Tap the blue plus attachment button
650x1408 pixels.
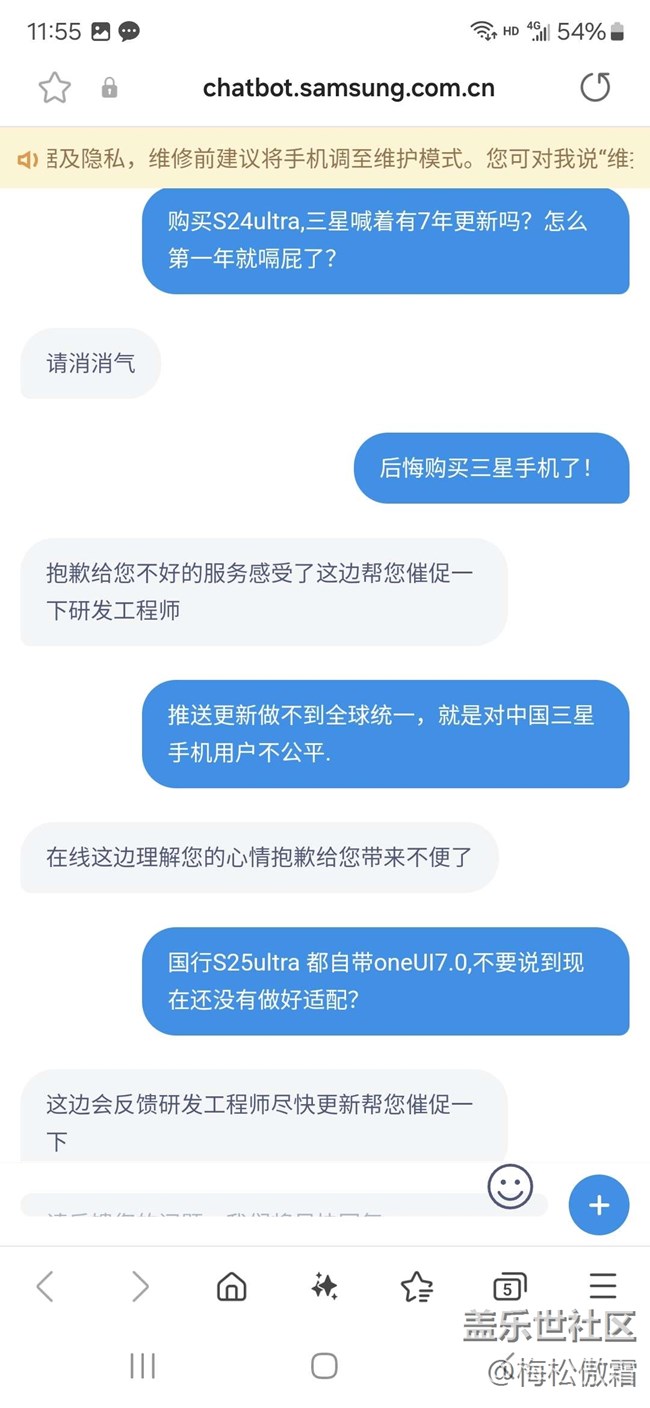(598, 1205)
